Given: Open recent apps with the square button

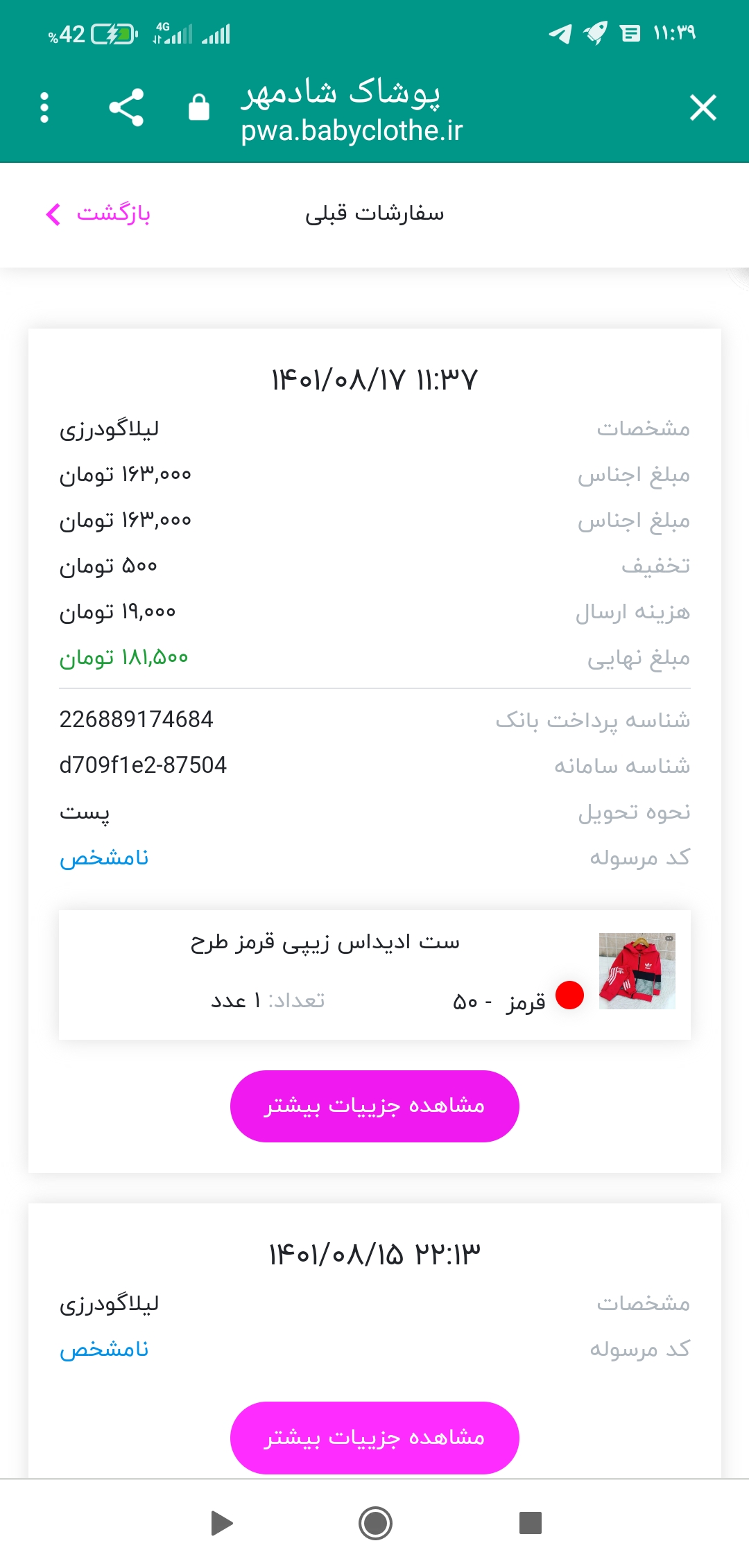Looking at the screenshot, I should tap(531, 1523).
